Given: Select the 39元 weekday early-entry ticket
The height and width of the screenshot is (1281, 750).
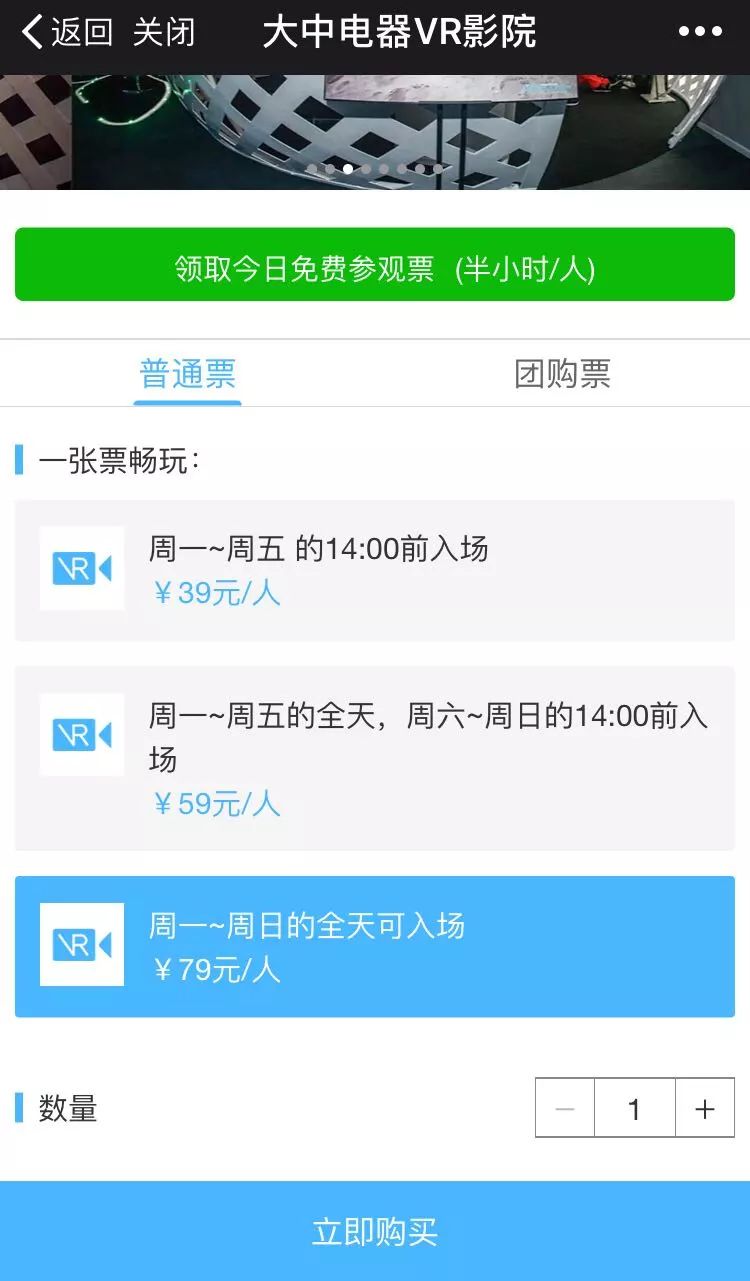Looking at the screenshot, I should 375,568.
